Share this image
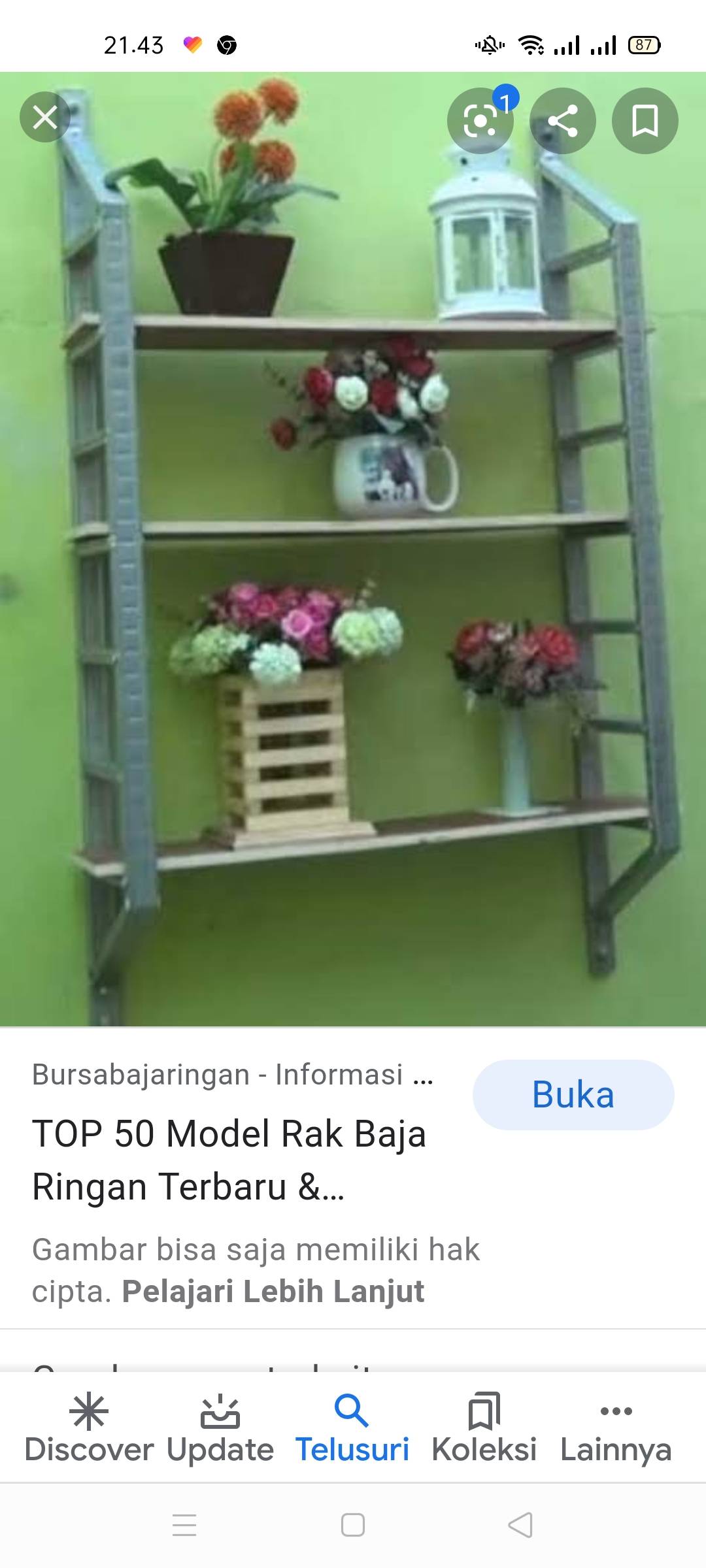The width and height of the screenshot is (706, 1568). click(563, 121)
